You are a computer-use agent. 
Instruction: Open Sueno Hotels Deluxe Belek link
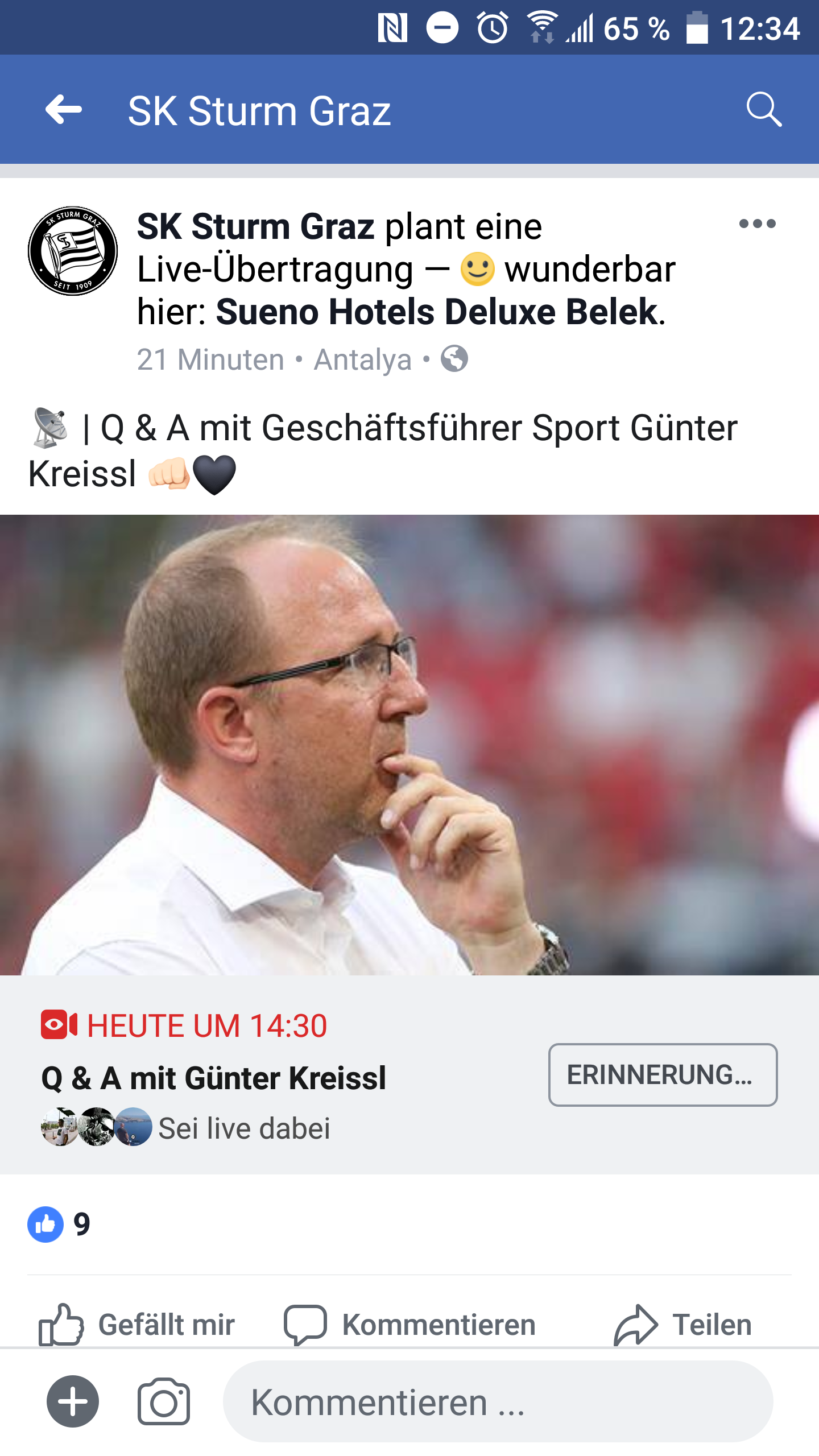click(x=436, y=312)
